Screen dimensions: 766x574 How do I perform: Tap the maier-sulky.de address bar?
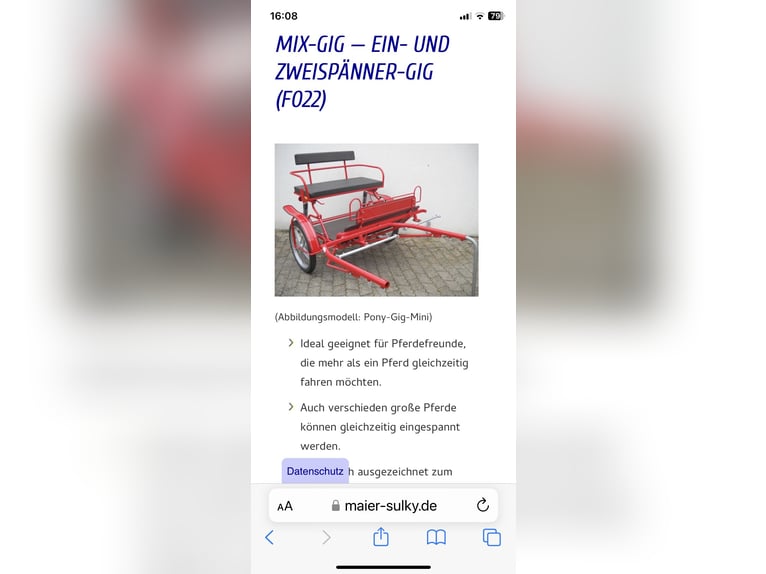pyautogui.click(x=385, y=506)
